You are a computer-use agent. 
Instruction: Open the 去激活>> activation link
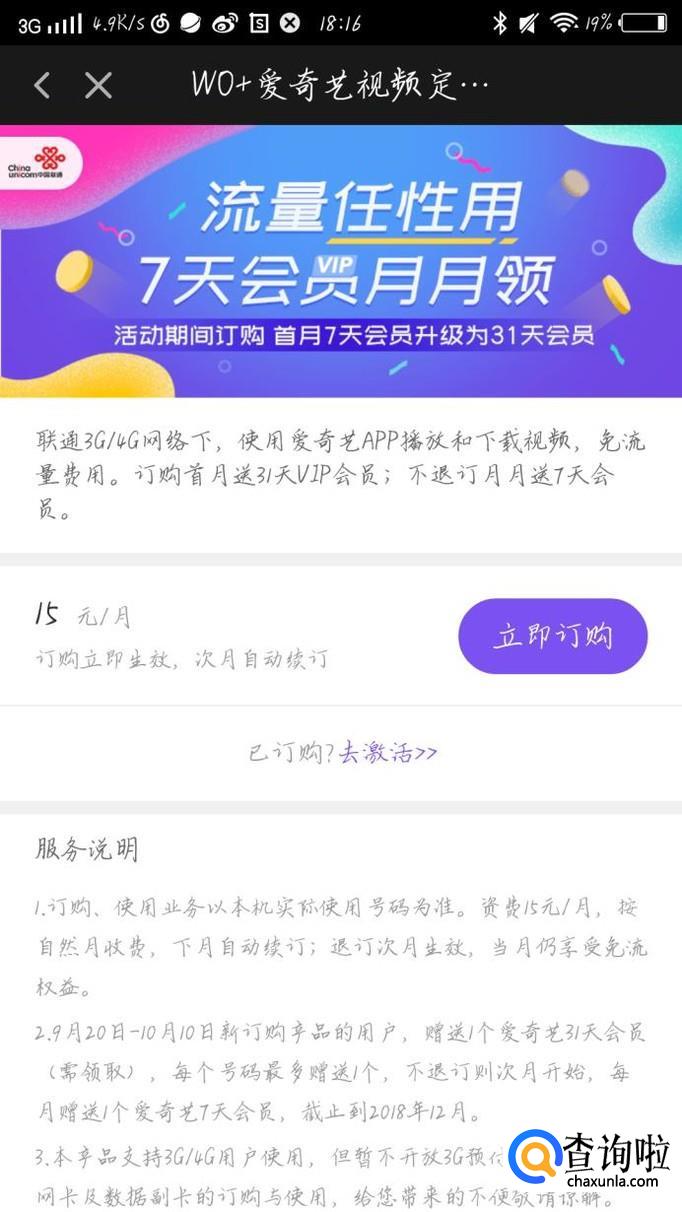[387, 752]
